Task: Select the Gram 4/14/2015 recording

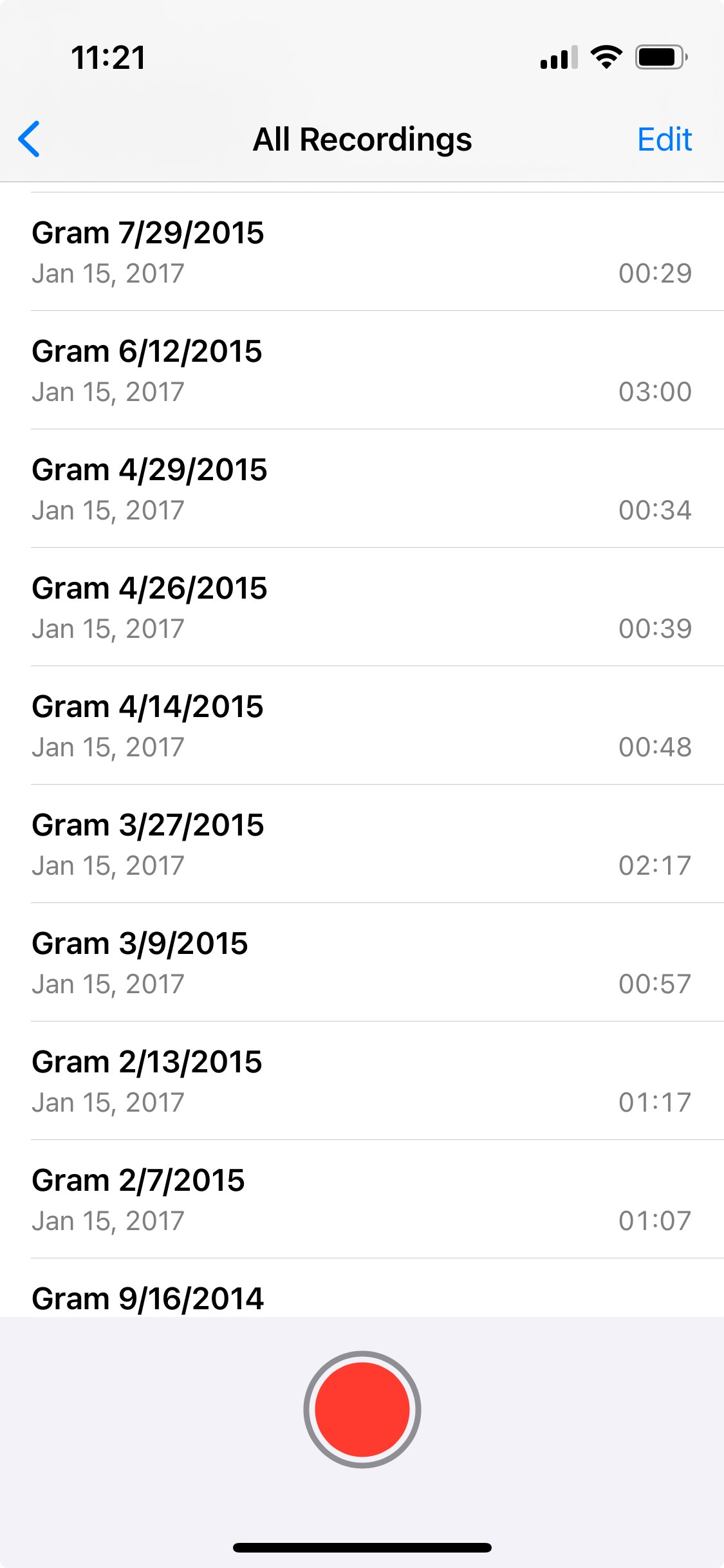Action: 362,725
